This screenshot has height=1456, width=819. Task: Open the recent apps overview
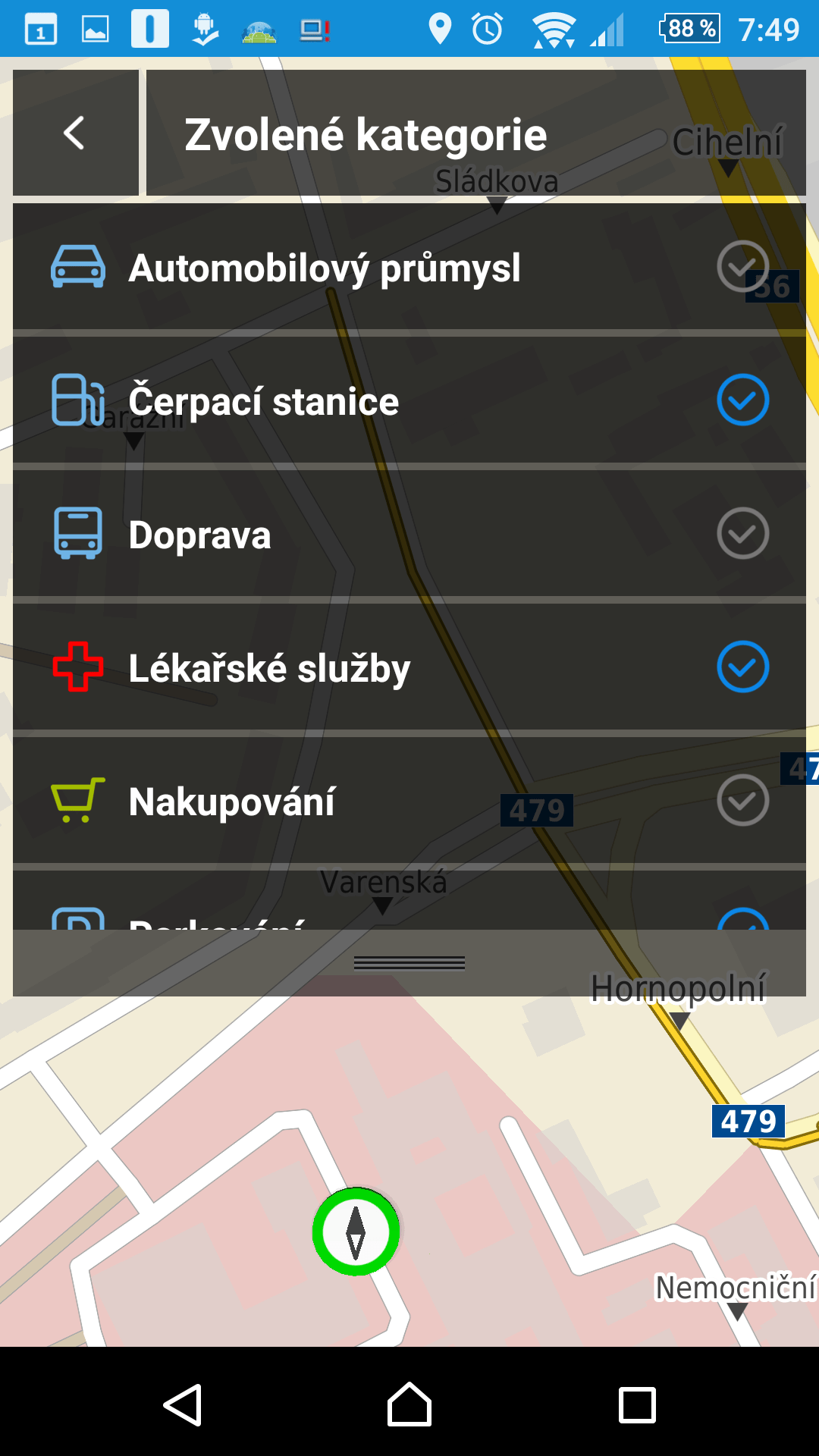pos(637,1405)
